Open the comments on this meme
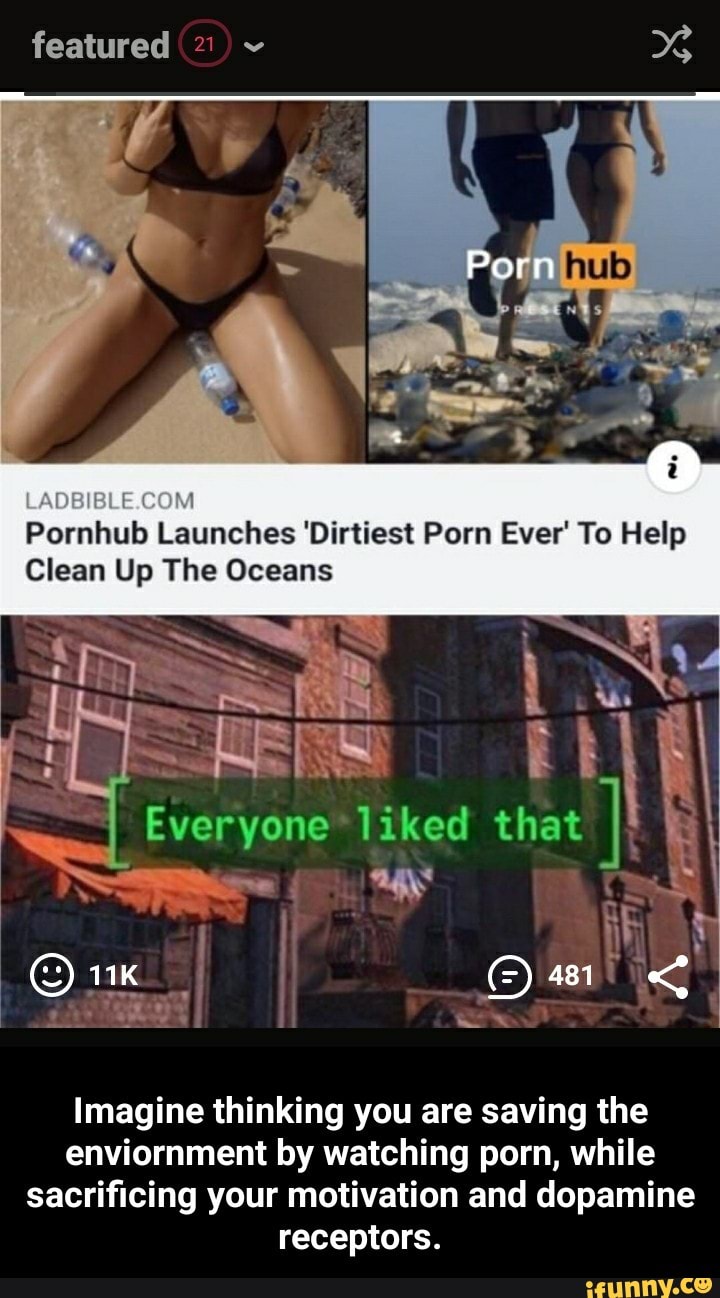 coord(507,976)
